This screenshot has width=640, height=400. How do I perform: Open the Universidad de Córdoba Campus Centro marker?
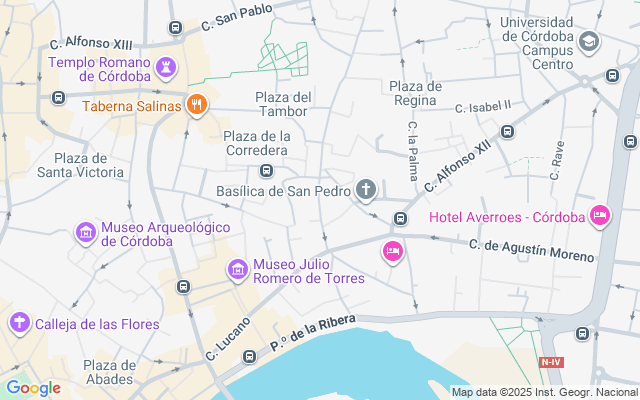coord(589,42)
